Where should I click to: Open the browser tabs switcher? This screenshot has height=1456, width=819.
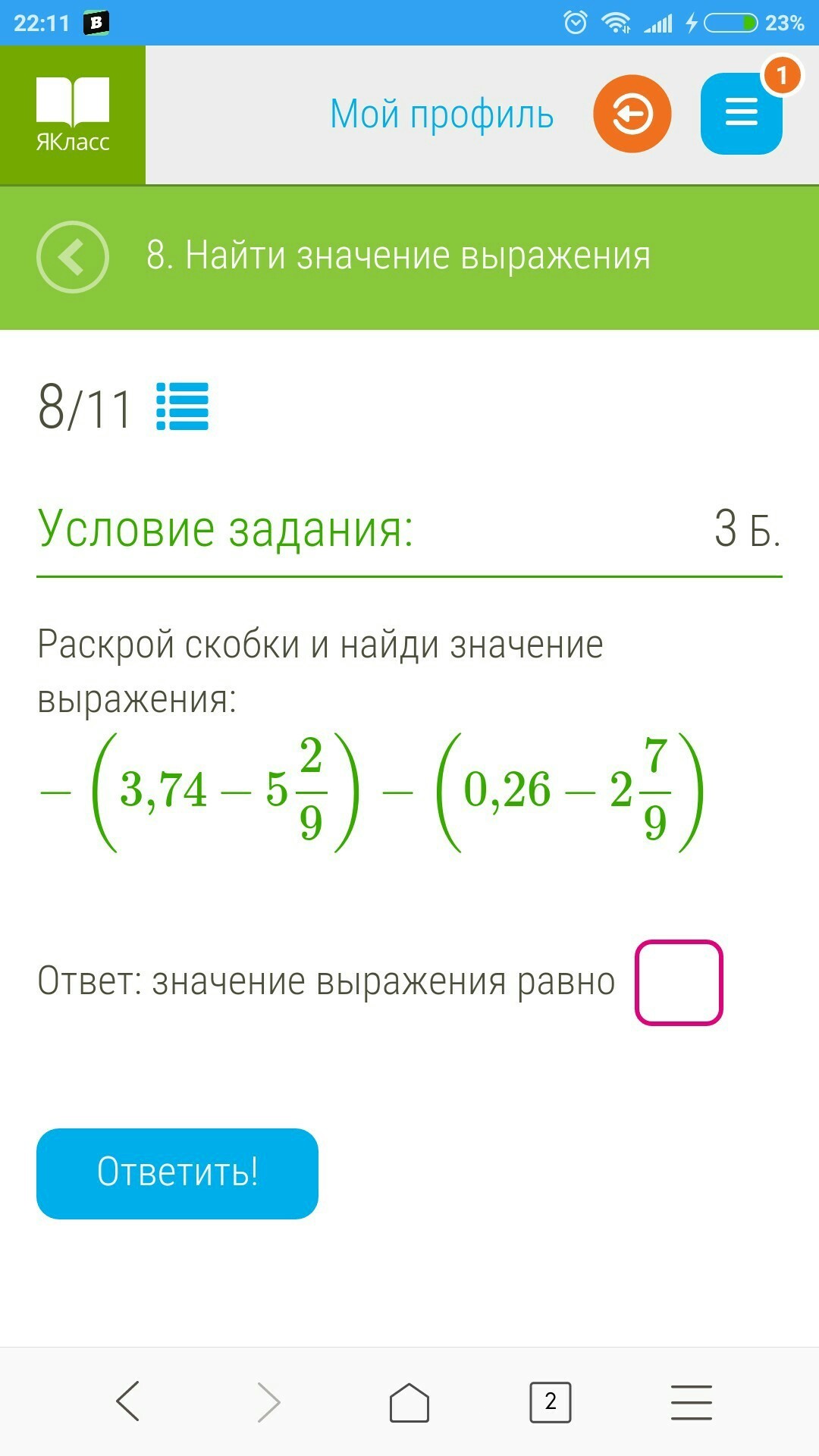[x=550, y=1401]
